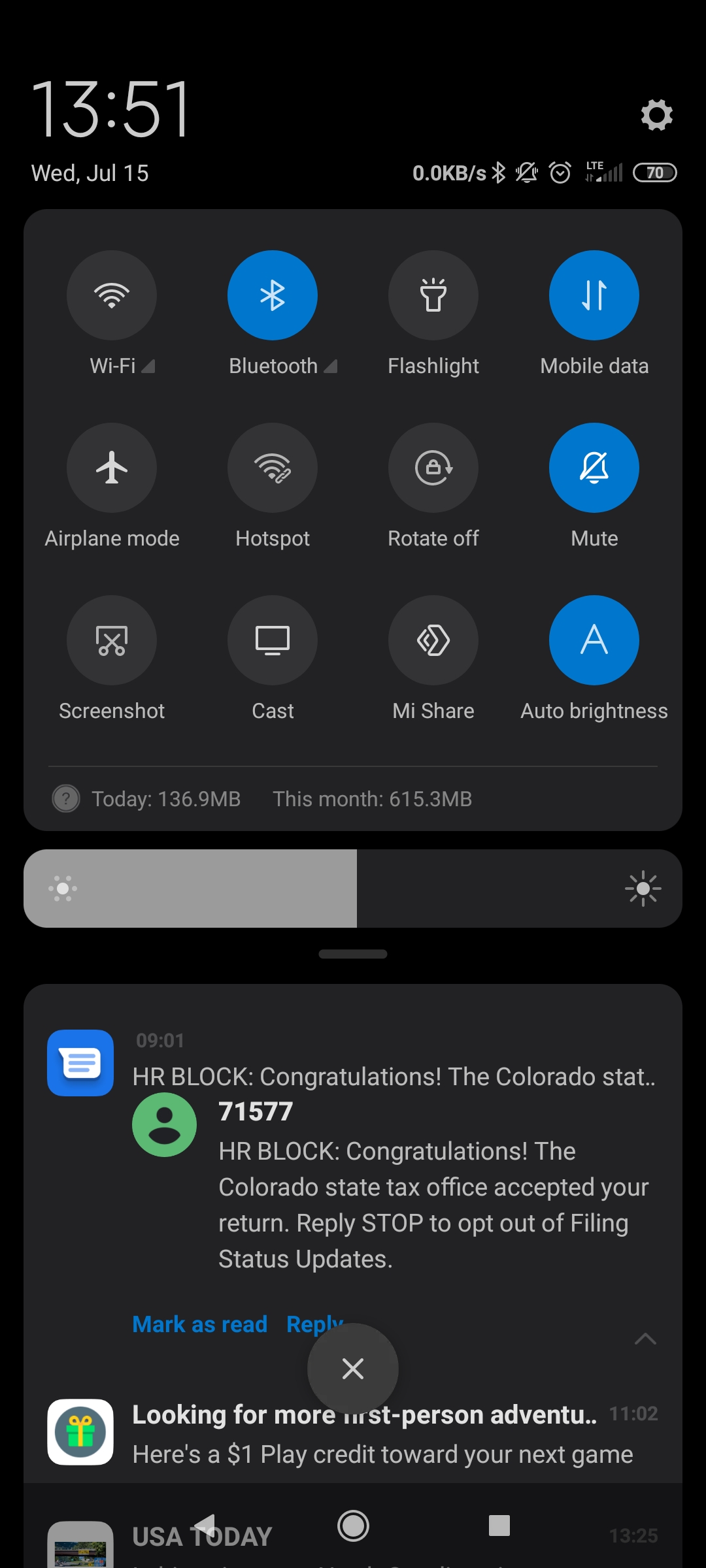The width and height of the screenshot is (706, 1568).
Task: Open the Cast tile
Action: click(x=273, y=640)
